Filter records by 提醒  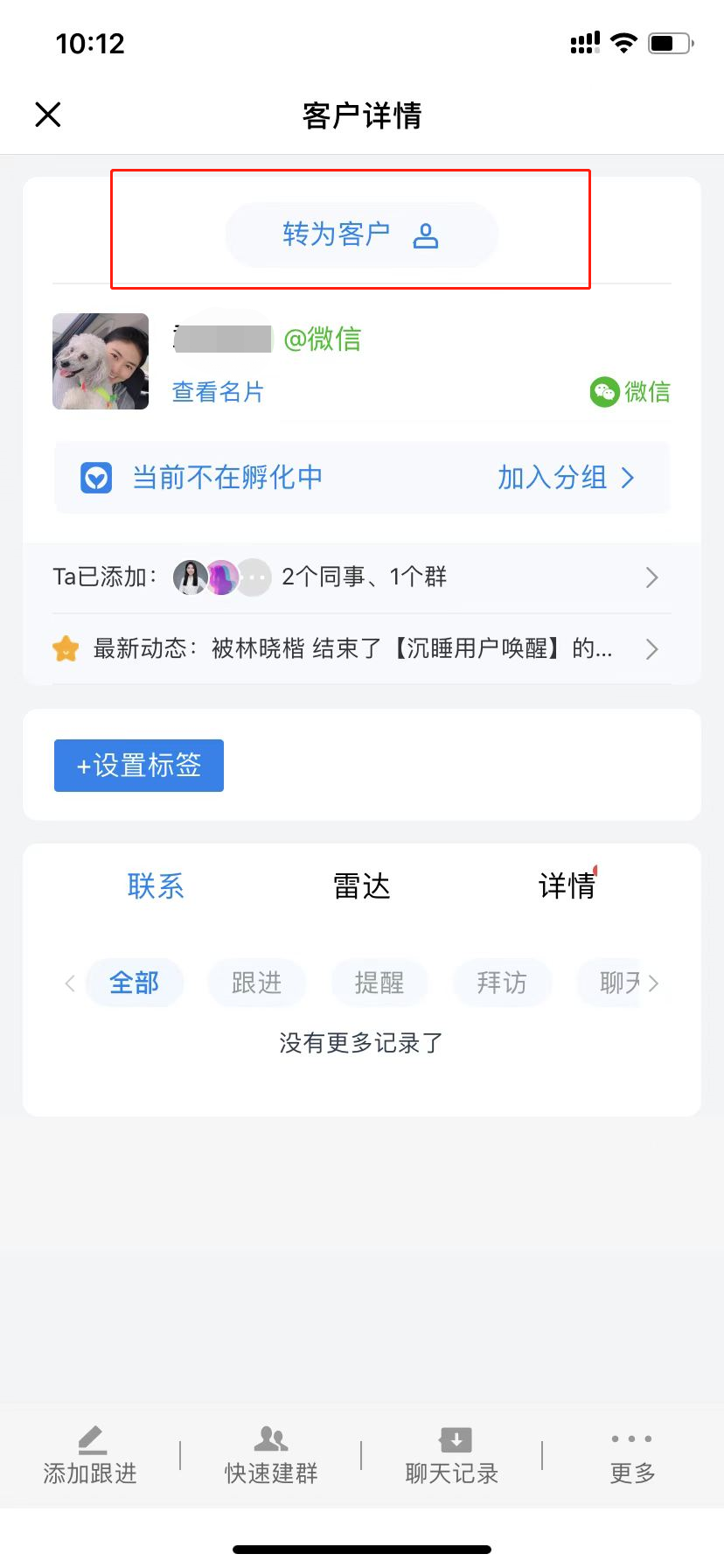[379, 983]
